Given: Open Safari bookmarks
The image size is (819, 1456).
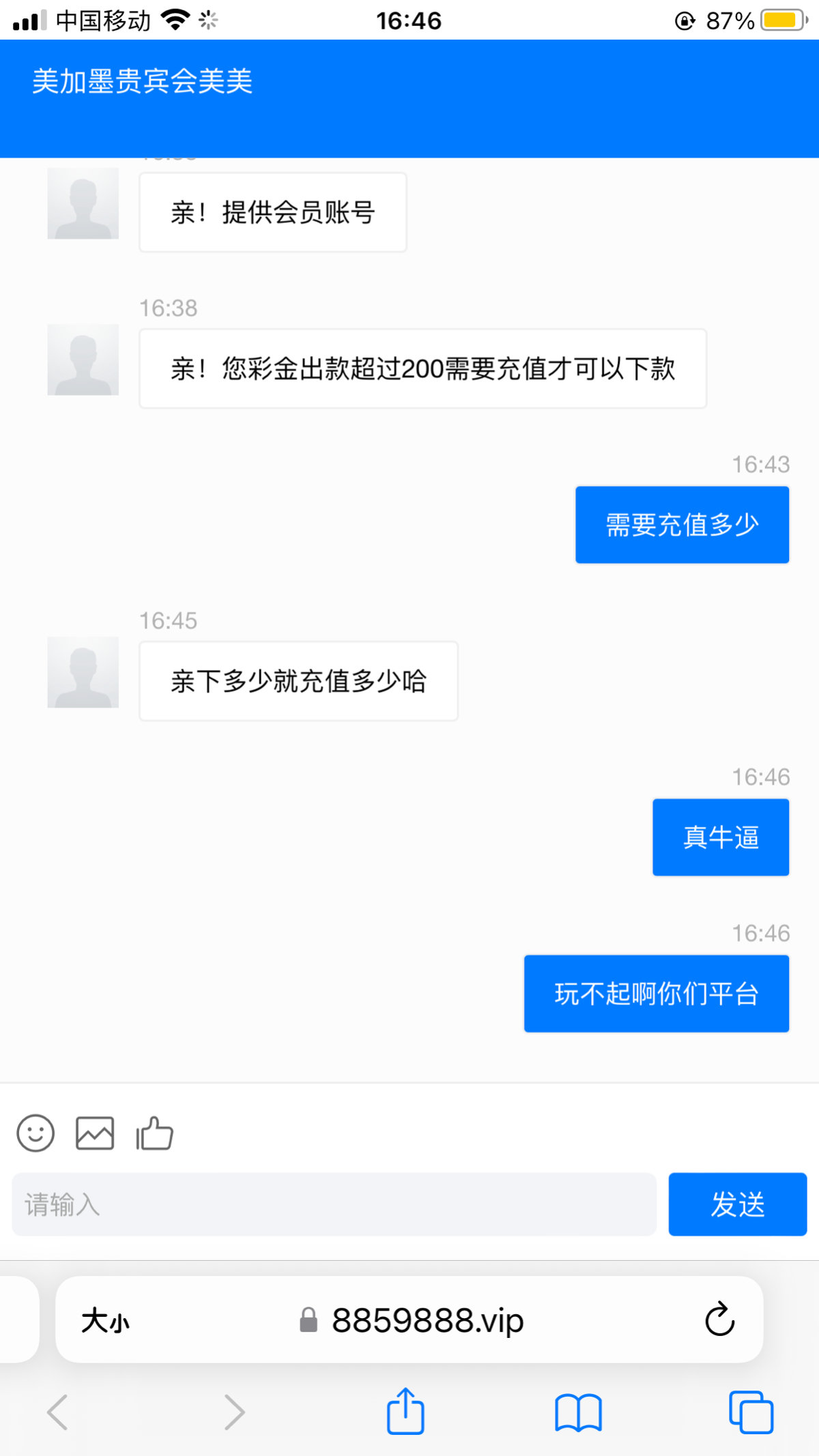Looking at the screenshot, I should coord(578,1412).
